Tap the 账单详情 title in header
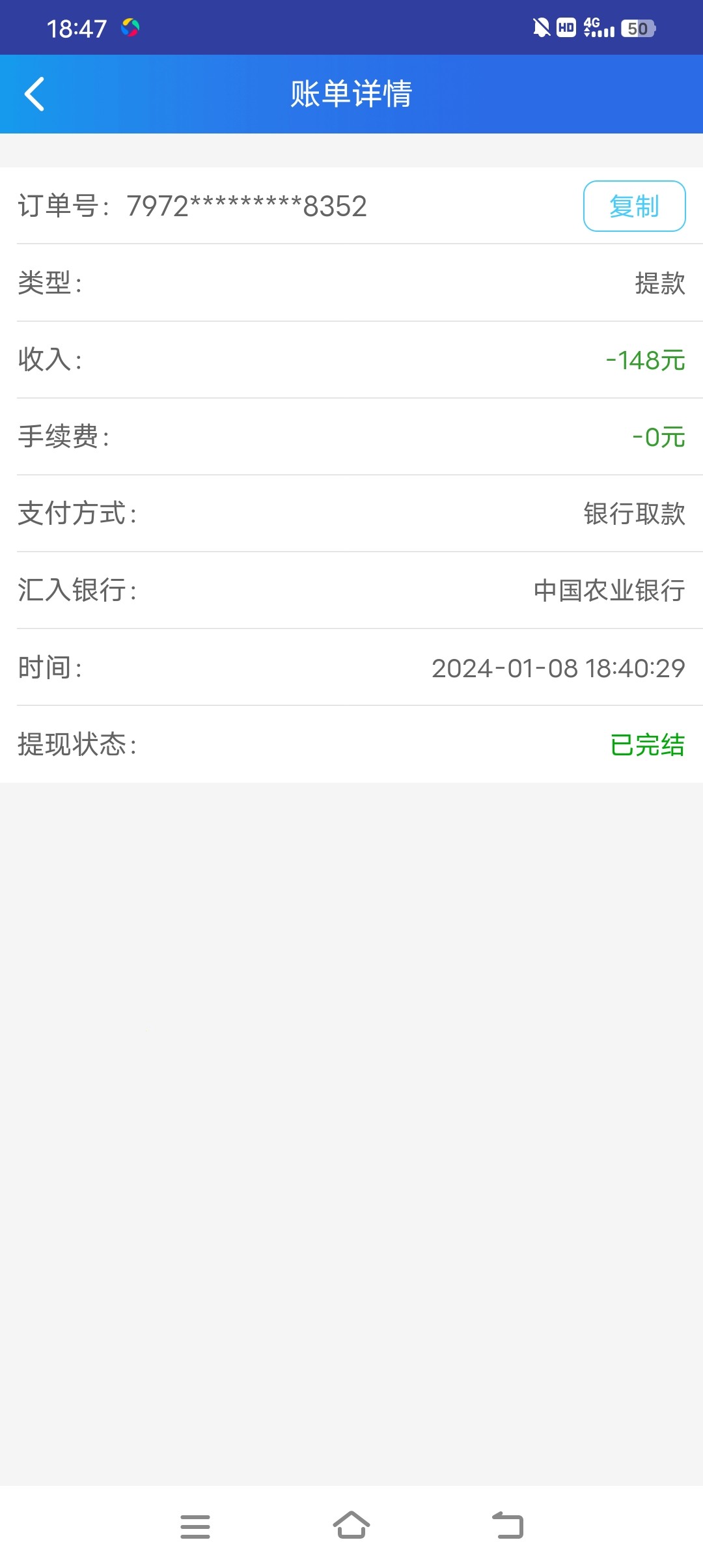This screenshot has width=703, height=1568. [x=351, y=93]
